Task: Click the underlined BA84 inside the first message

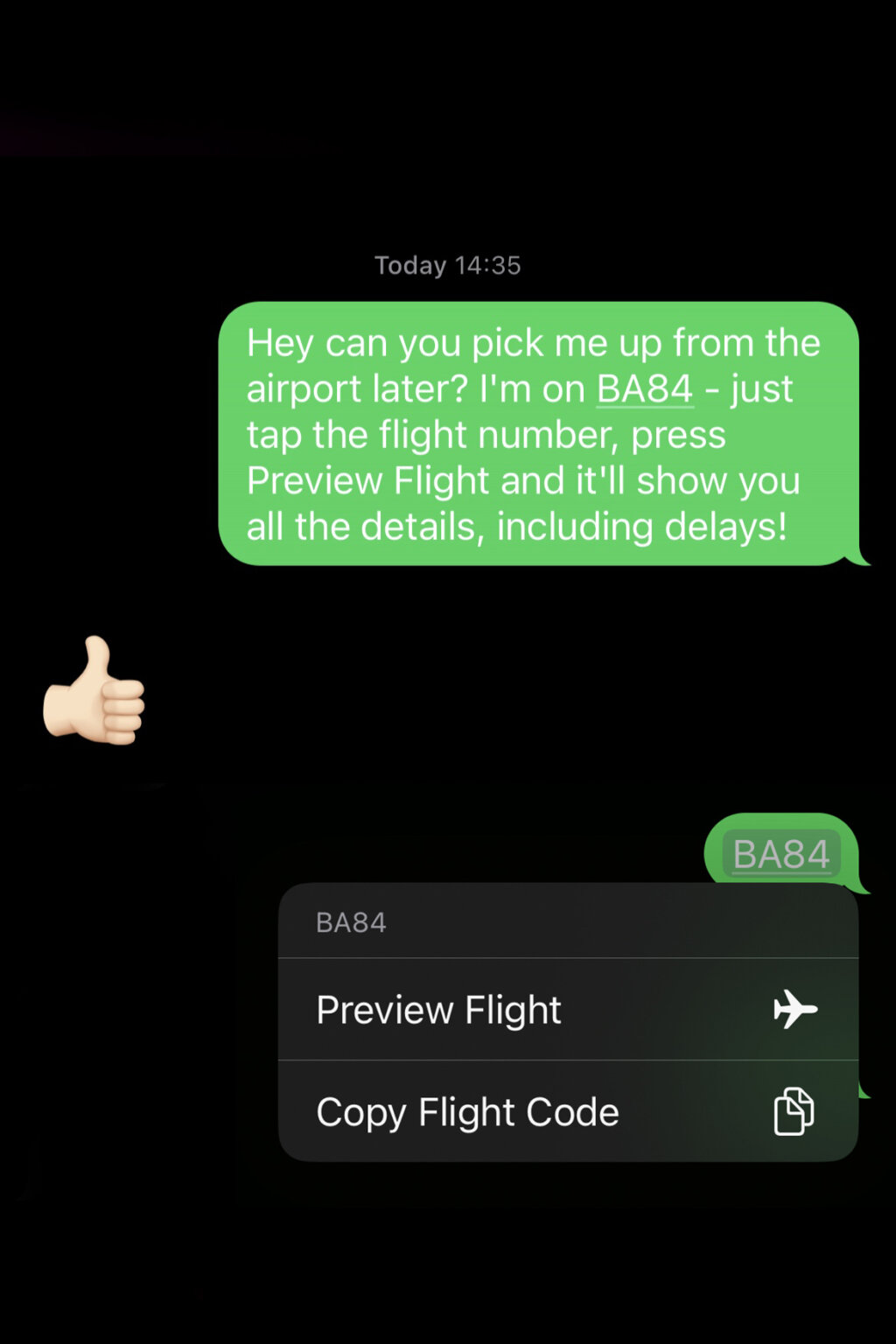Action: [x=643, y=388]
